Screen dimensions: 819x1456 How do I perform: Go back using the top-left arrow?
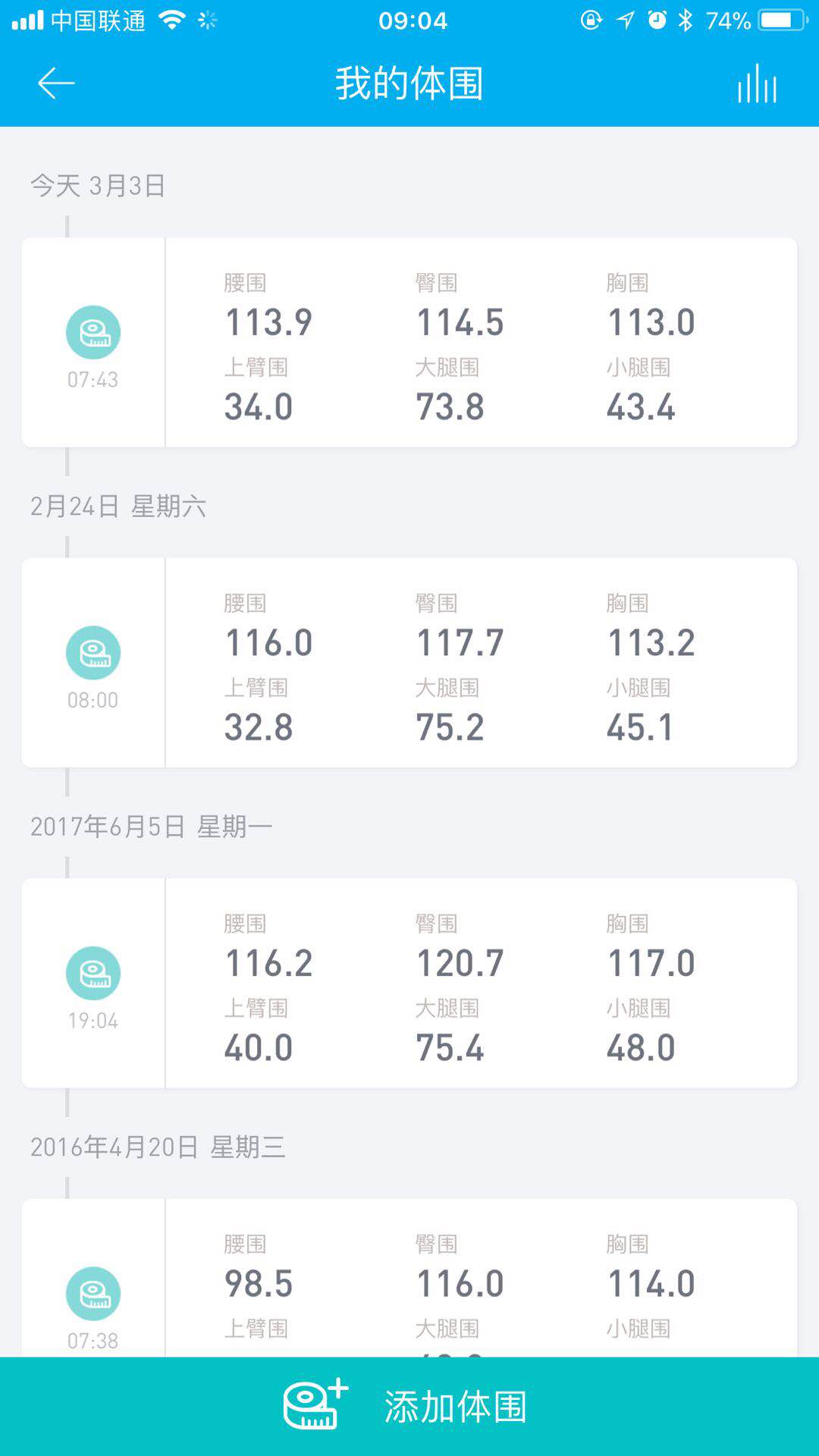click(56, 83)
